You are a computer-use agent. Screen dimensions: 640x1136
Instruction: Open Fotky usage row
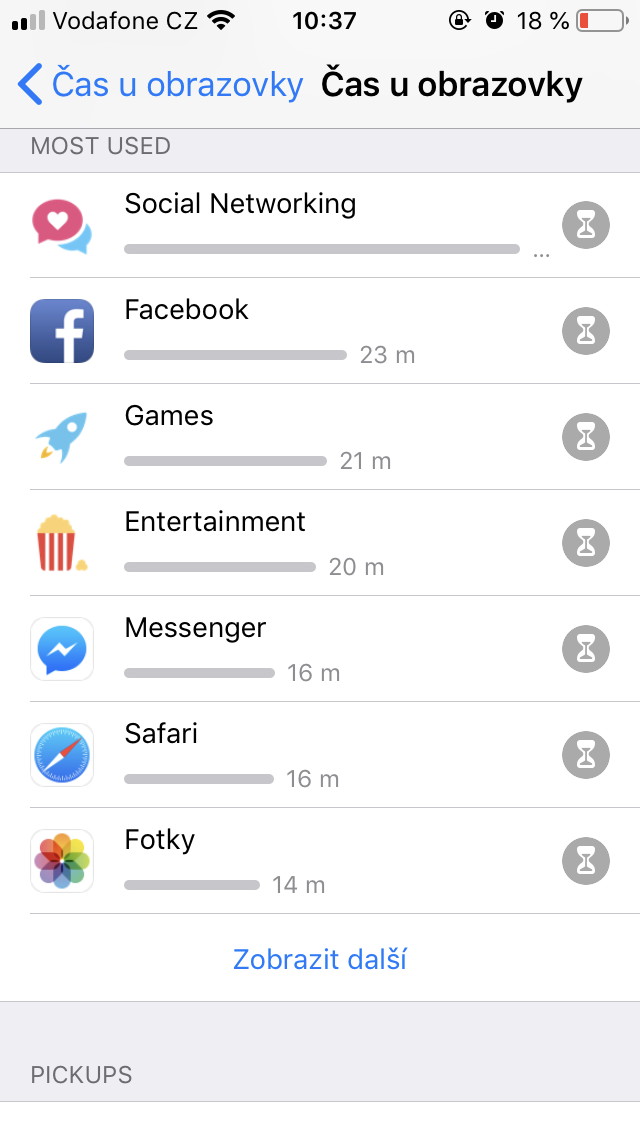click(320, 860)
